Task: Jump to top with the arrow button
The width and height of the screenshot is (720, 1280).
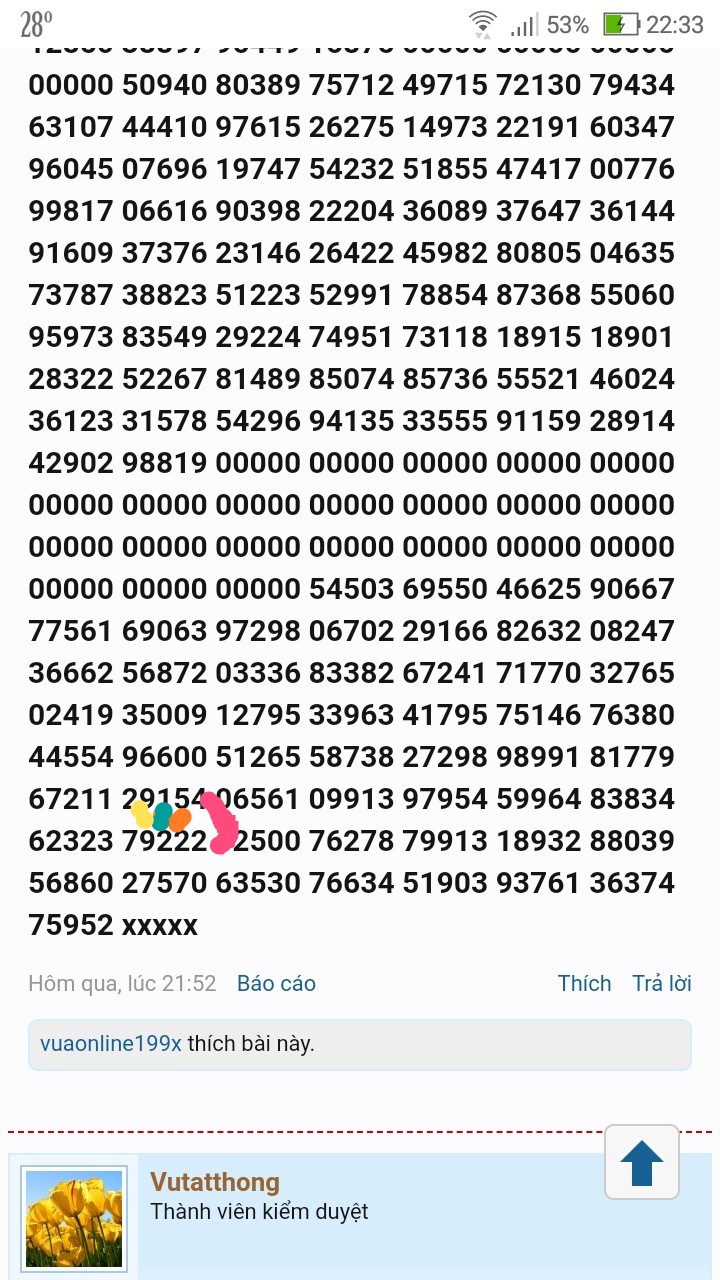Action: (642, 1162)
